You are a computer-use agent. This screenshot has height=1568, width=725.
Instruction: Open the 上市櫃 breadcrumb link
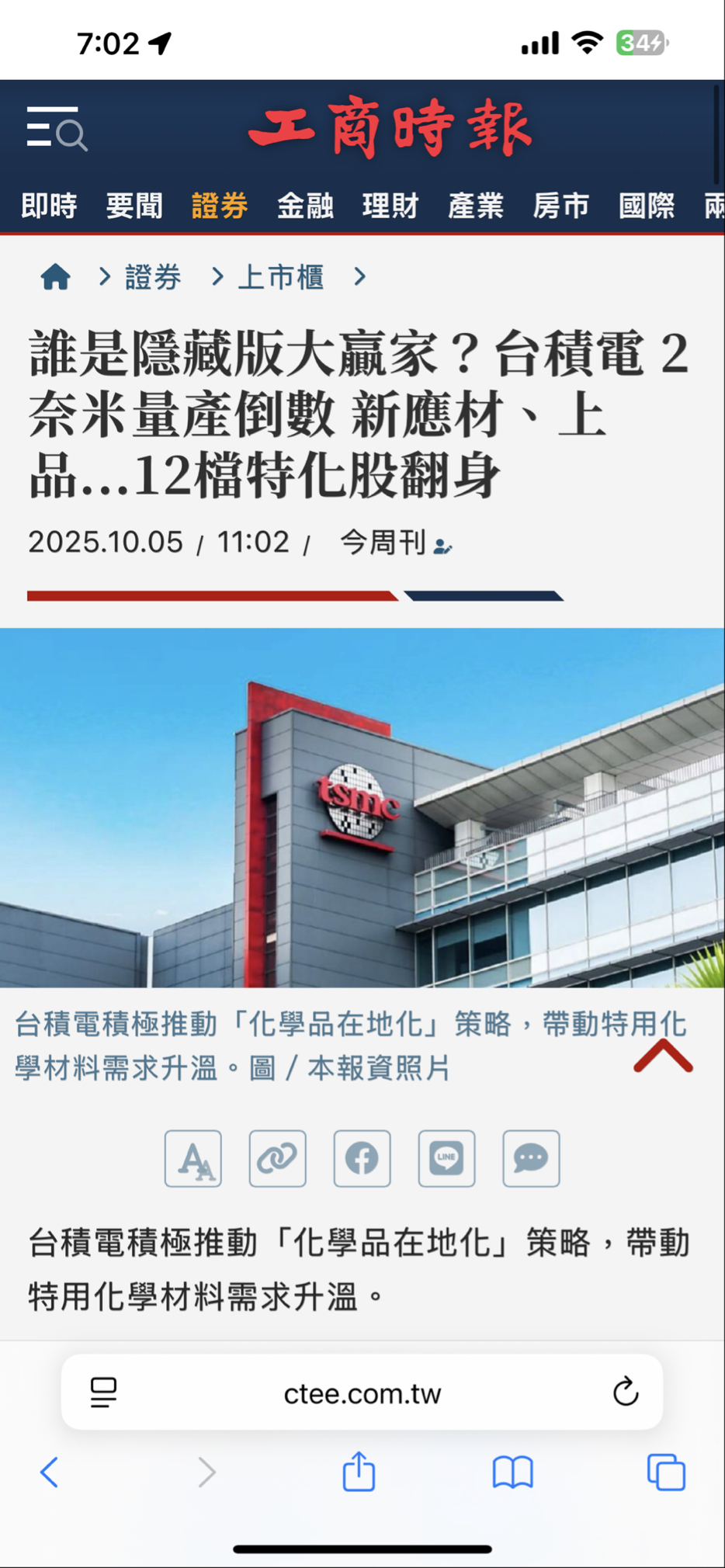280,276
